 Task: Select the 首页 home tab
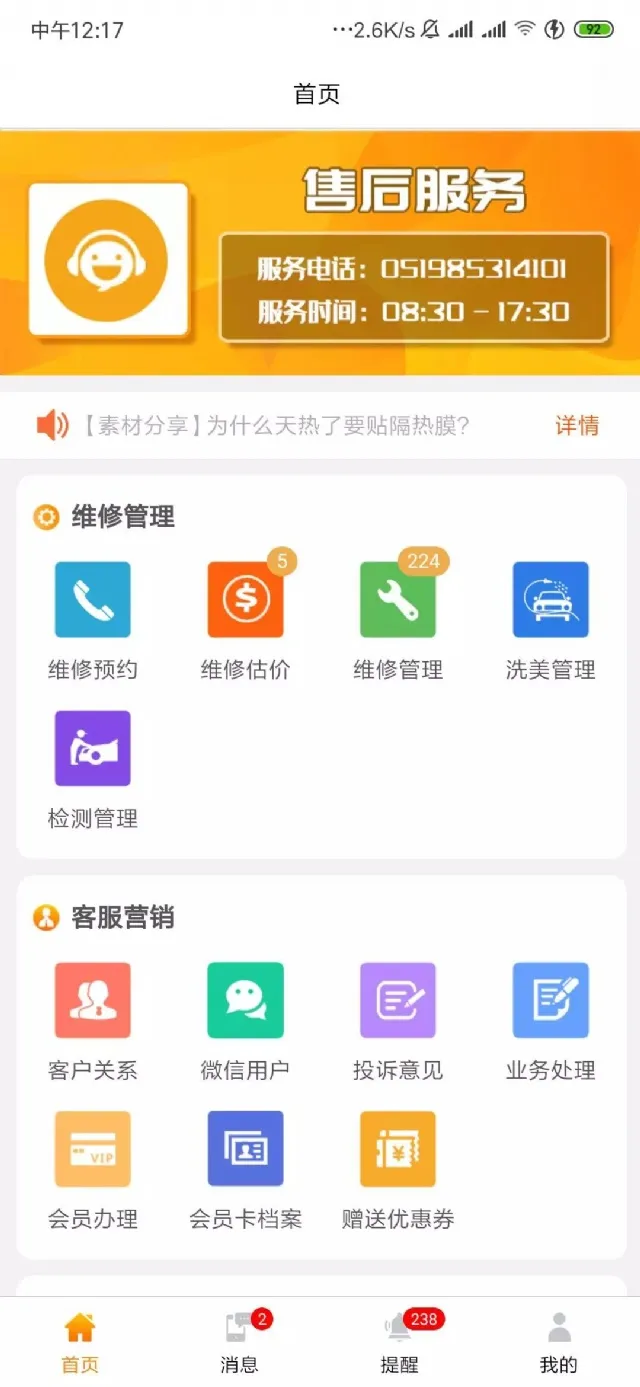coord(80,1342)
